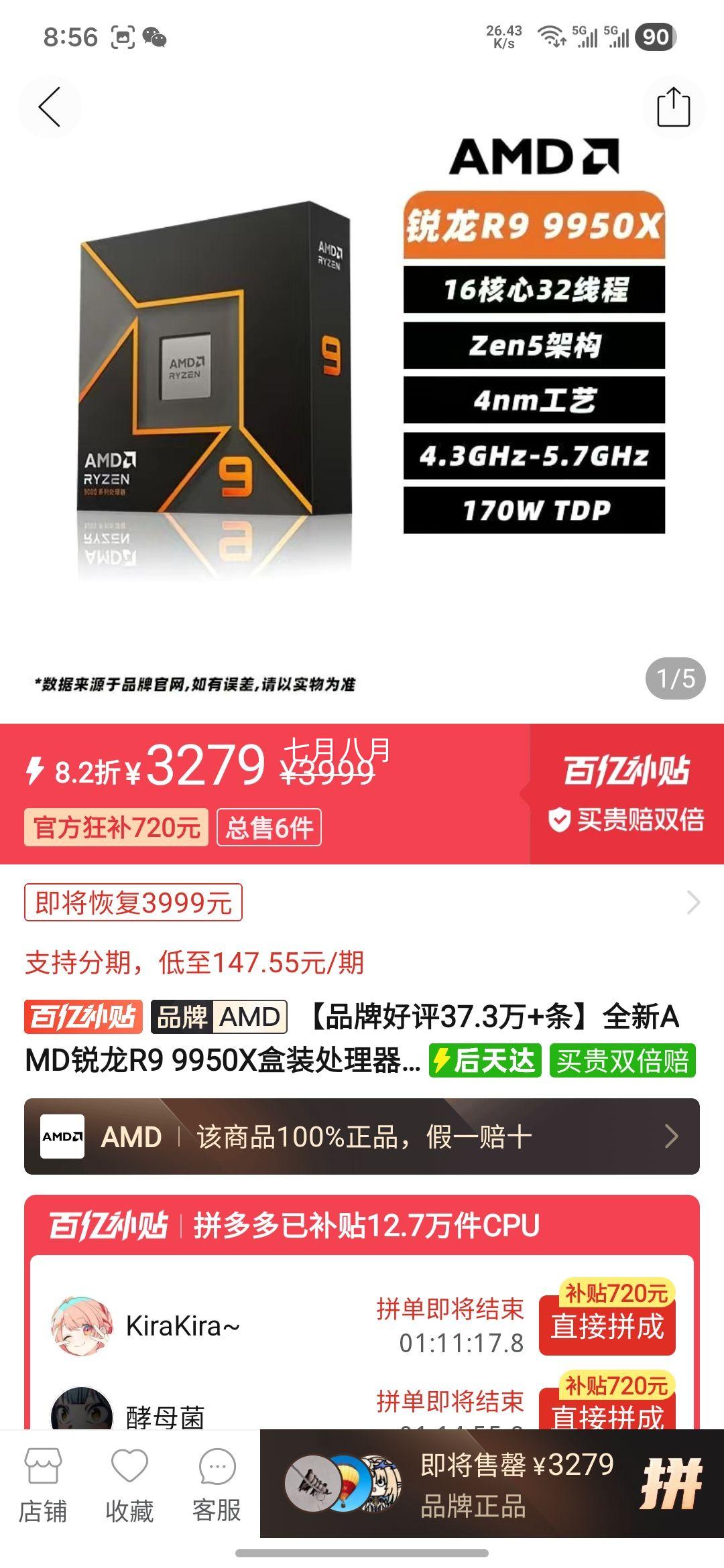Tap the back arrow to leave product page
The width and height of the screenshot is (724, 1568).
coord(50,106)
